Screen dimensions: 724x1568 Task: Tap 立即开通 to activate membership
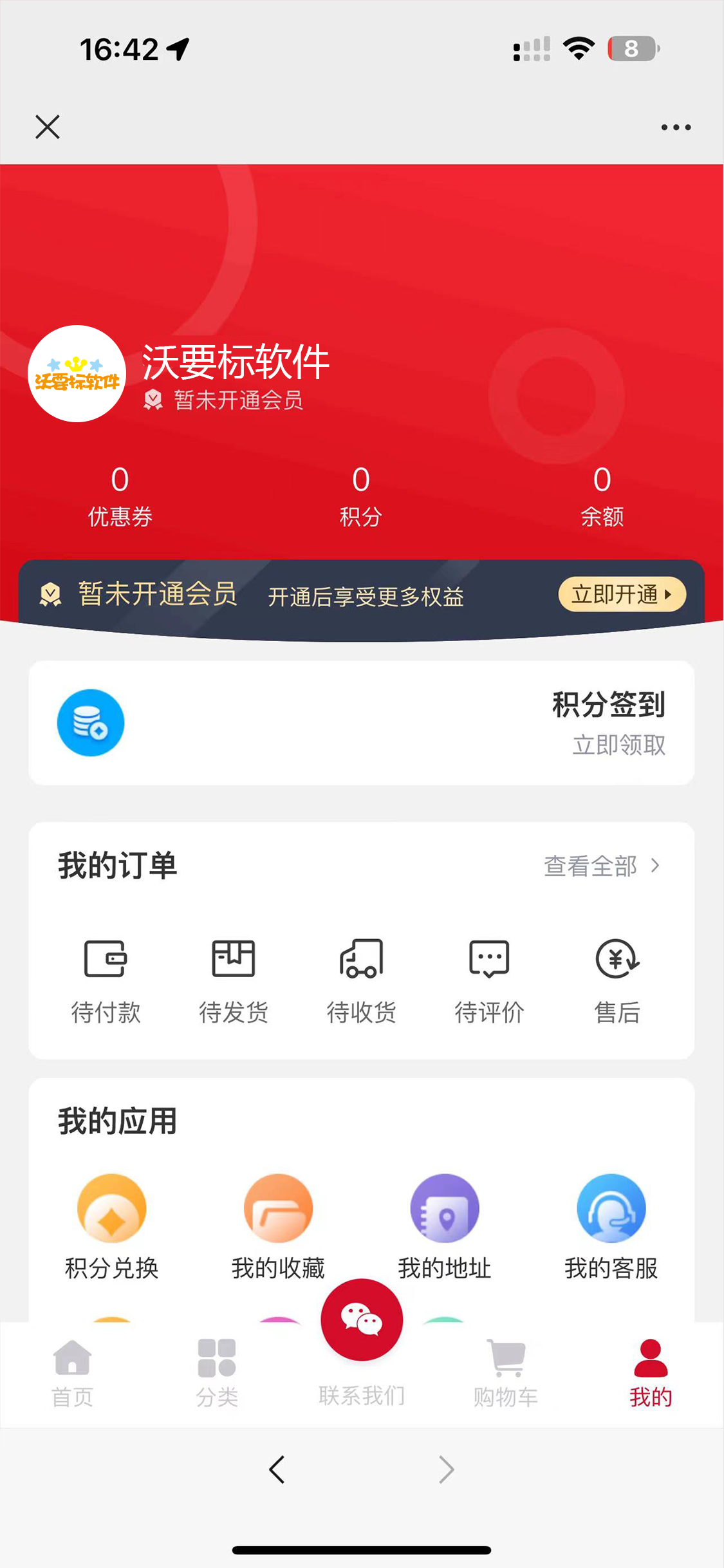click(622, 594)
